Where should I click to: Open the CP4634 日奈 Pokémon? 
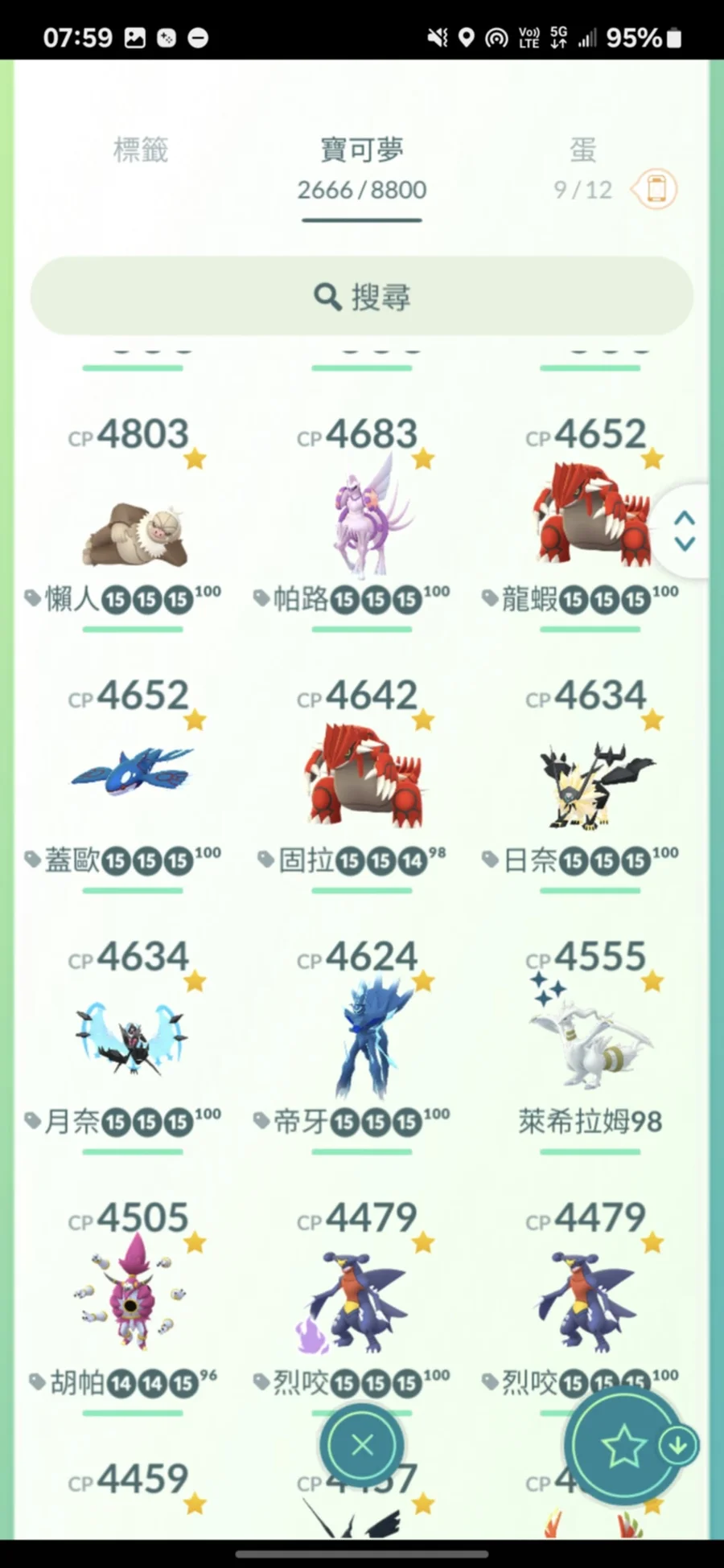click(590, 784)
